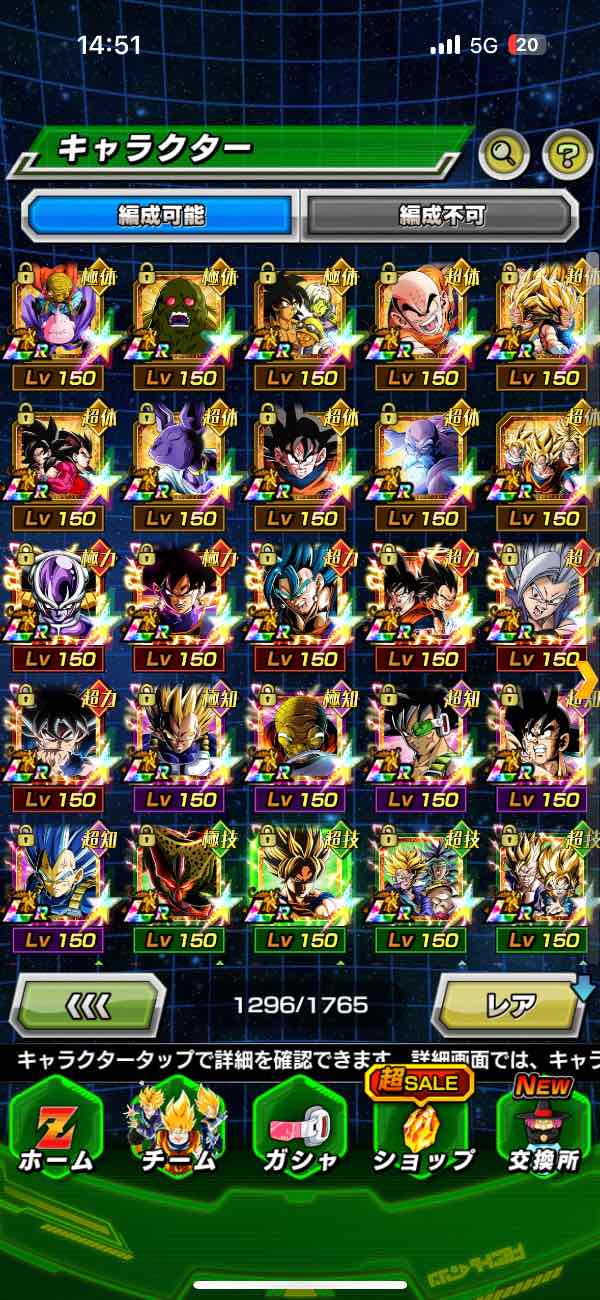Switch to the 編成不可 tab
Viewport: 600px width, 1300px height.
tap(441, 214)
